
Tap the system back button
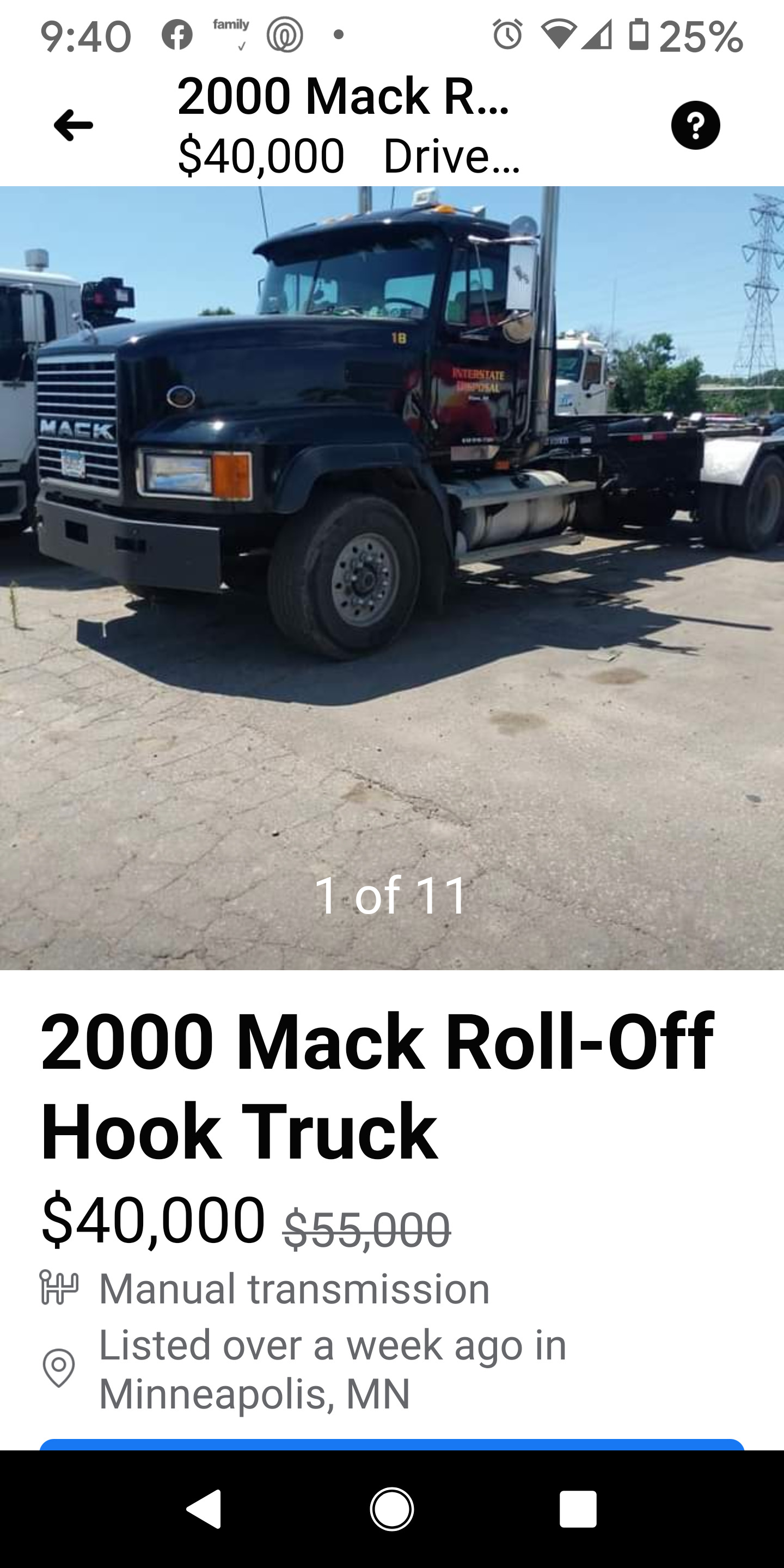205,1510
